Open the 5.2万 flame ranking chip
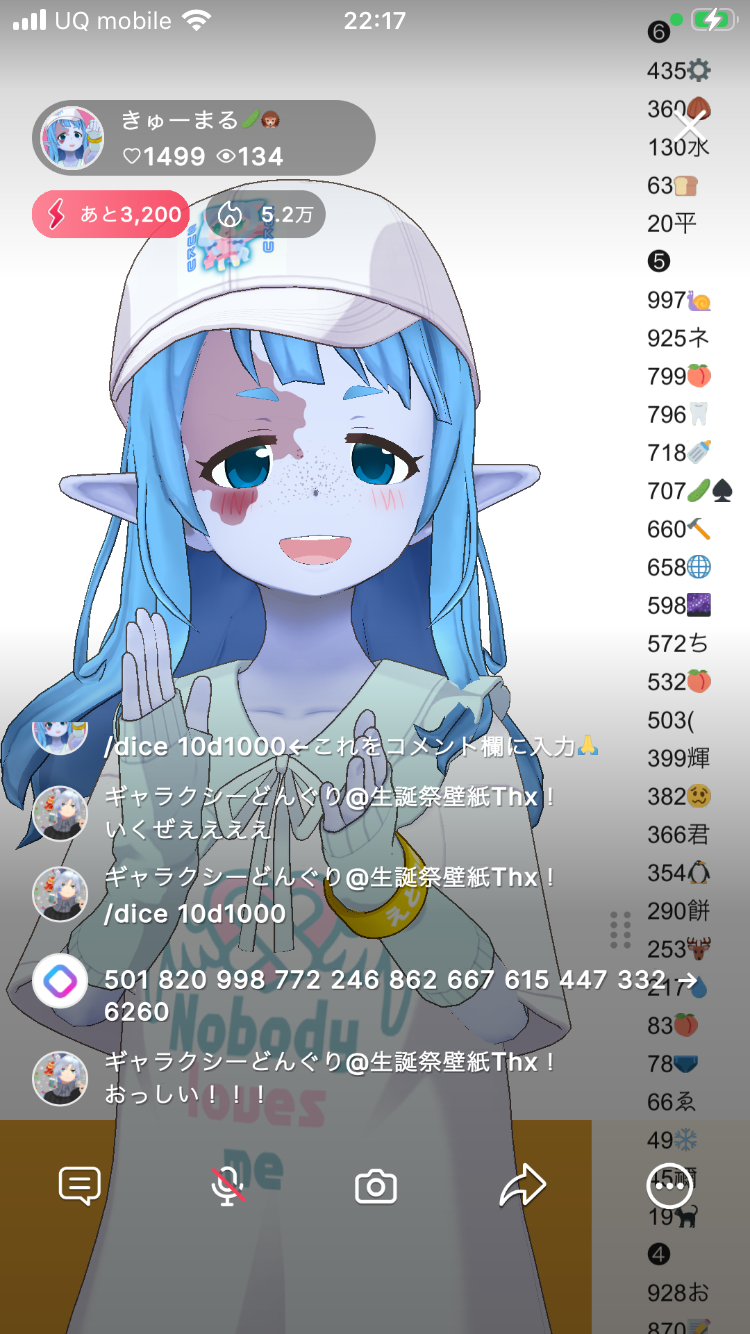 [x=265, y=214]
